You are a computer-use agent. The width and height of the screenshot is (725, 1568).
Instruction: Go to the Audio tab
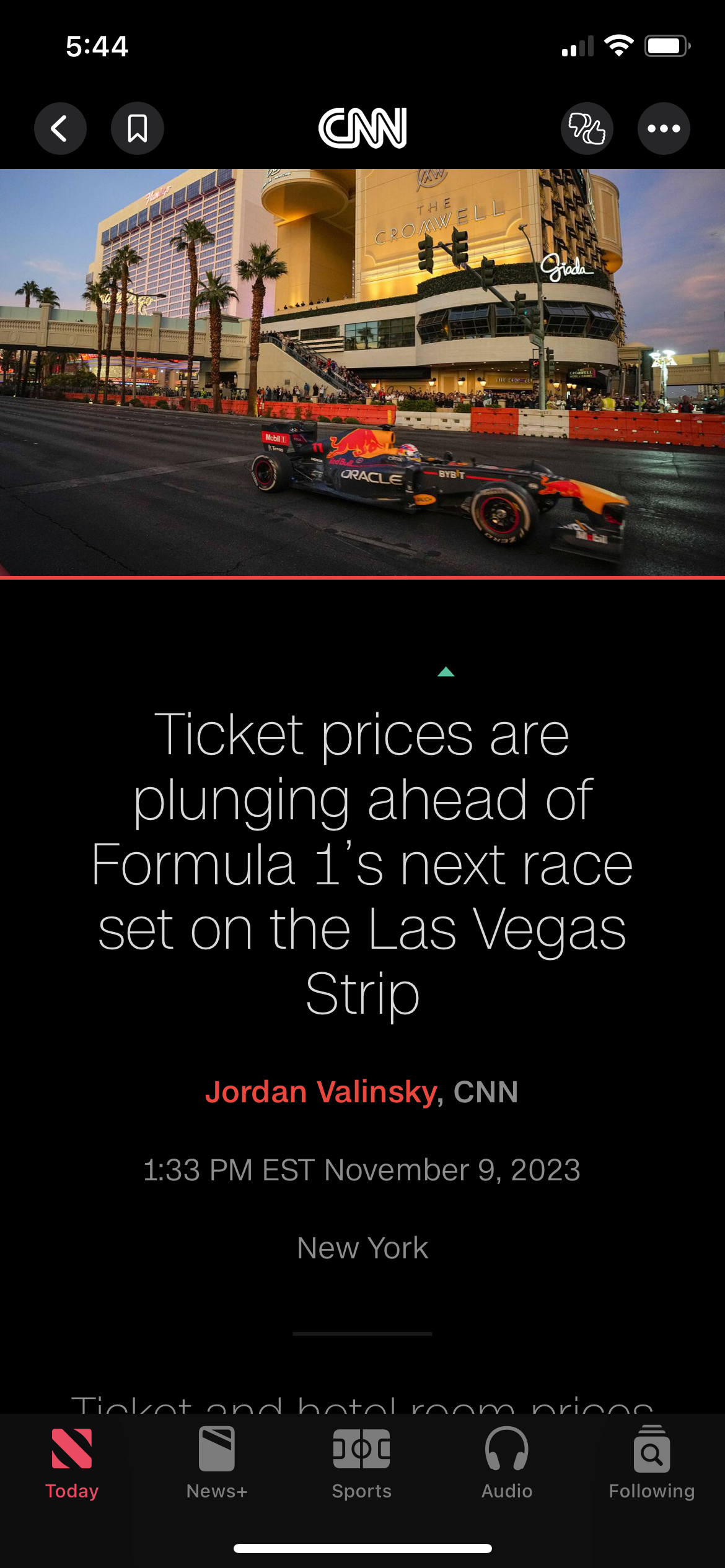pos(507,1463)
